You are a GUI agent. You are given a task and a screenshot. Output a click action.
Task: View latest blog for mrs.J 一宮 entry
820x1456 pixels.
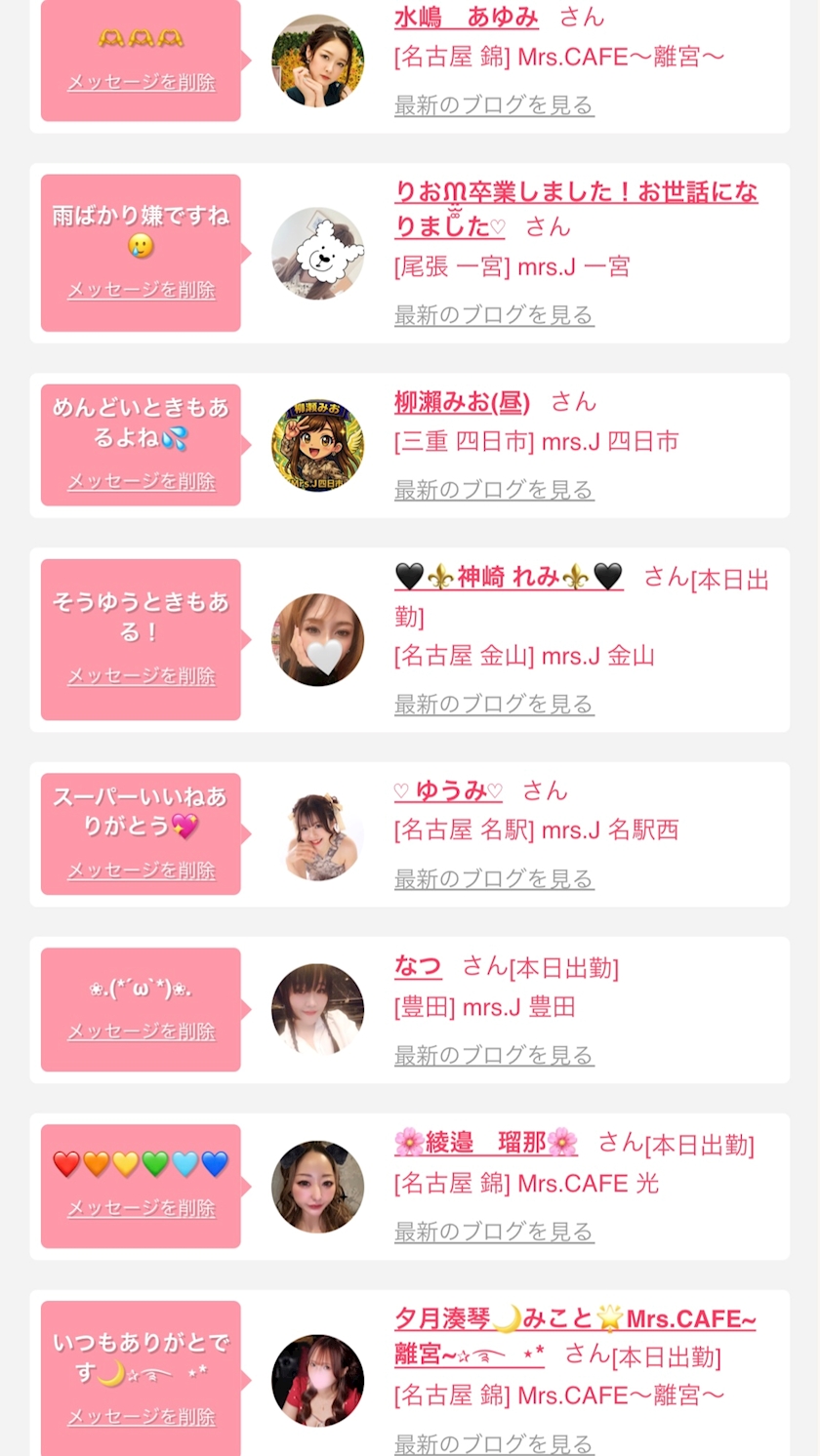494,314
